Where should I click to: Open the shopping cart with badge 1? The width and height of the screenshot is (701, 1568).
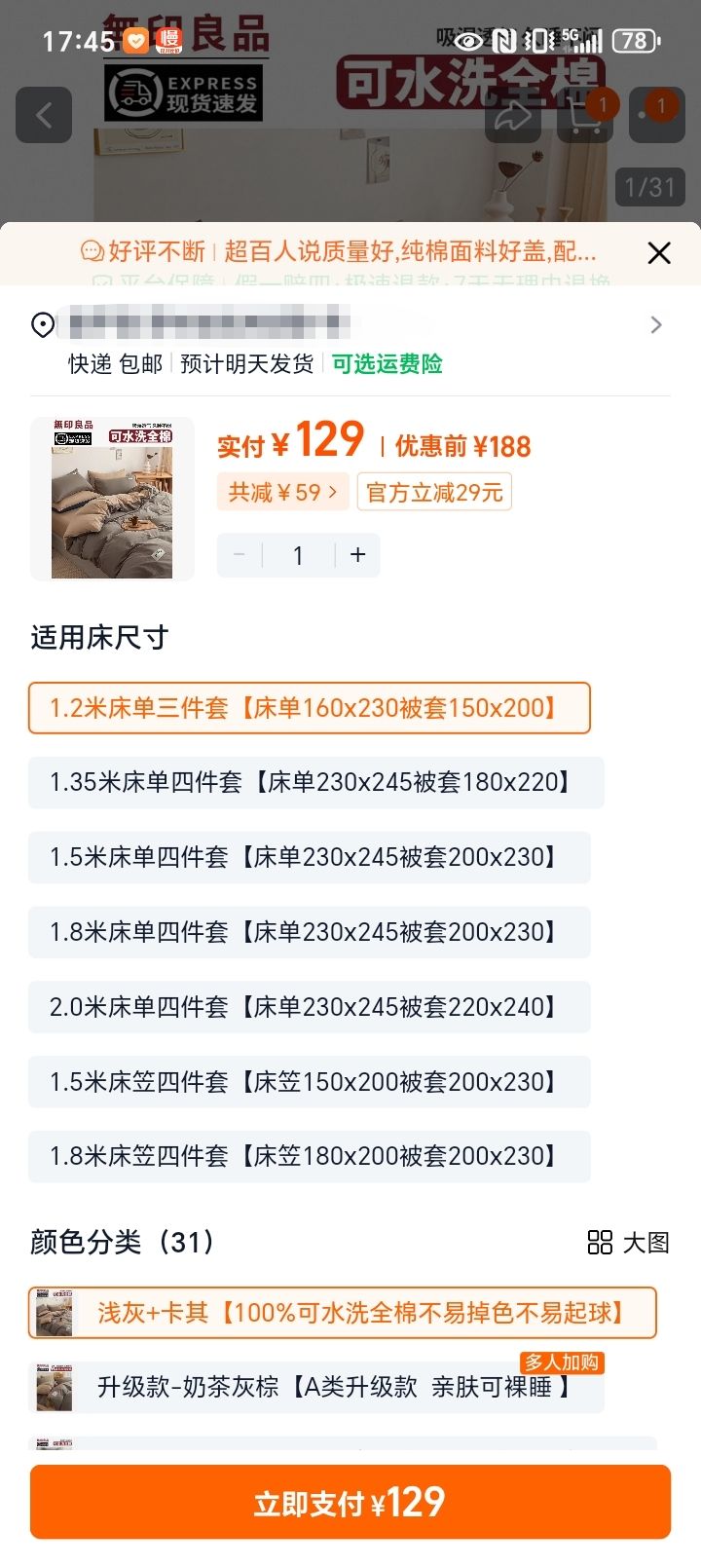585,115
